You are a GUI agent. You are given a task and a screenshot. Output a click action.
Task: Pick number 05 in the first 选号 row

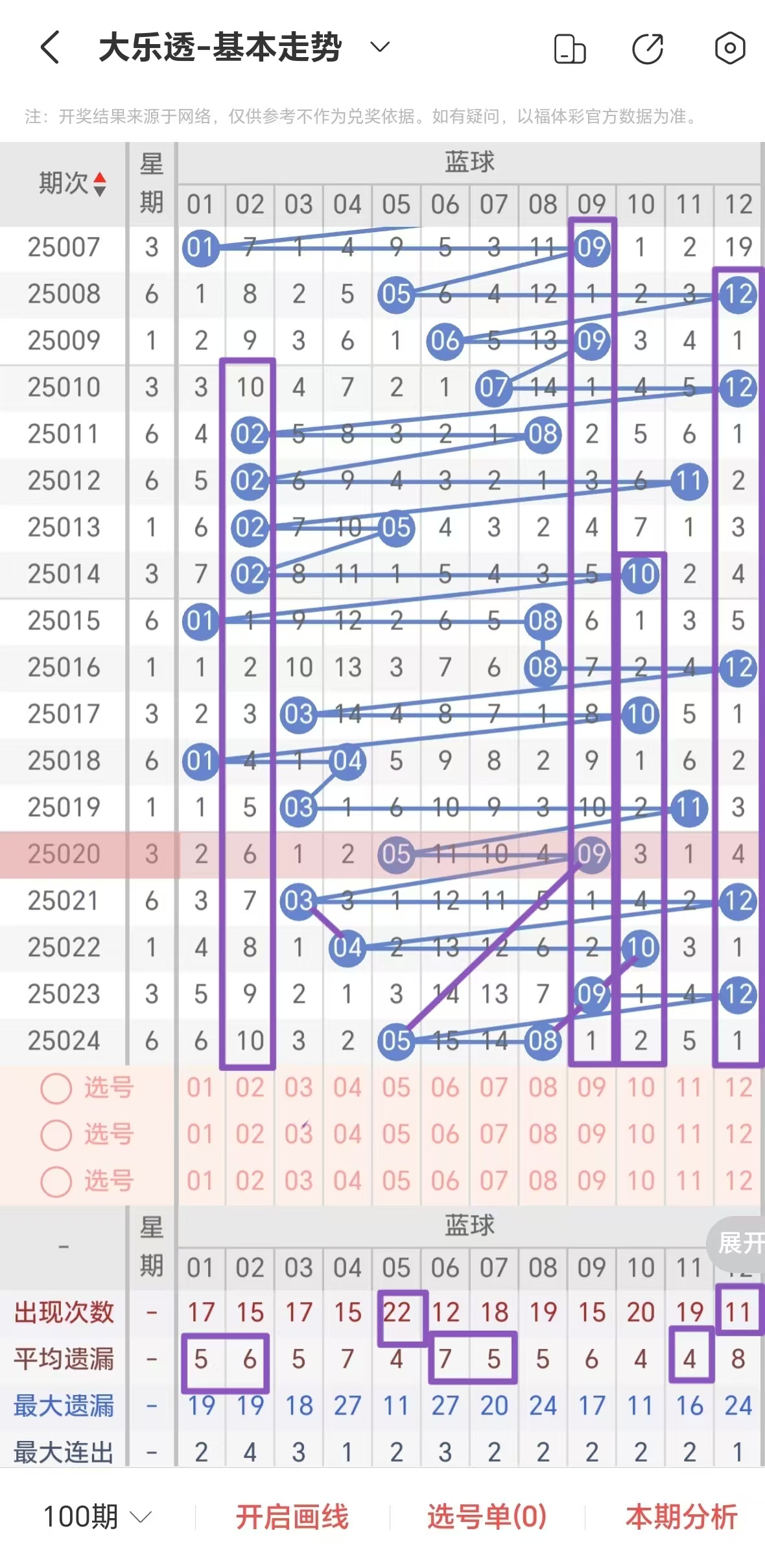[x=396, y=1088]
